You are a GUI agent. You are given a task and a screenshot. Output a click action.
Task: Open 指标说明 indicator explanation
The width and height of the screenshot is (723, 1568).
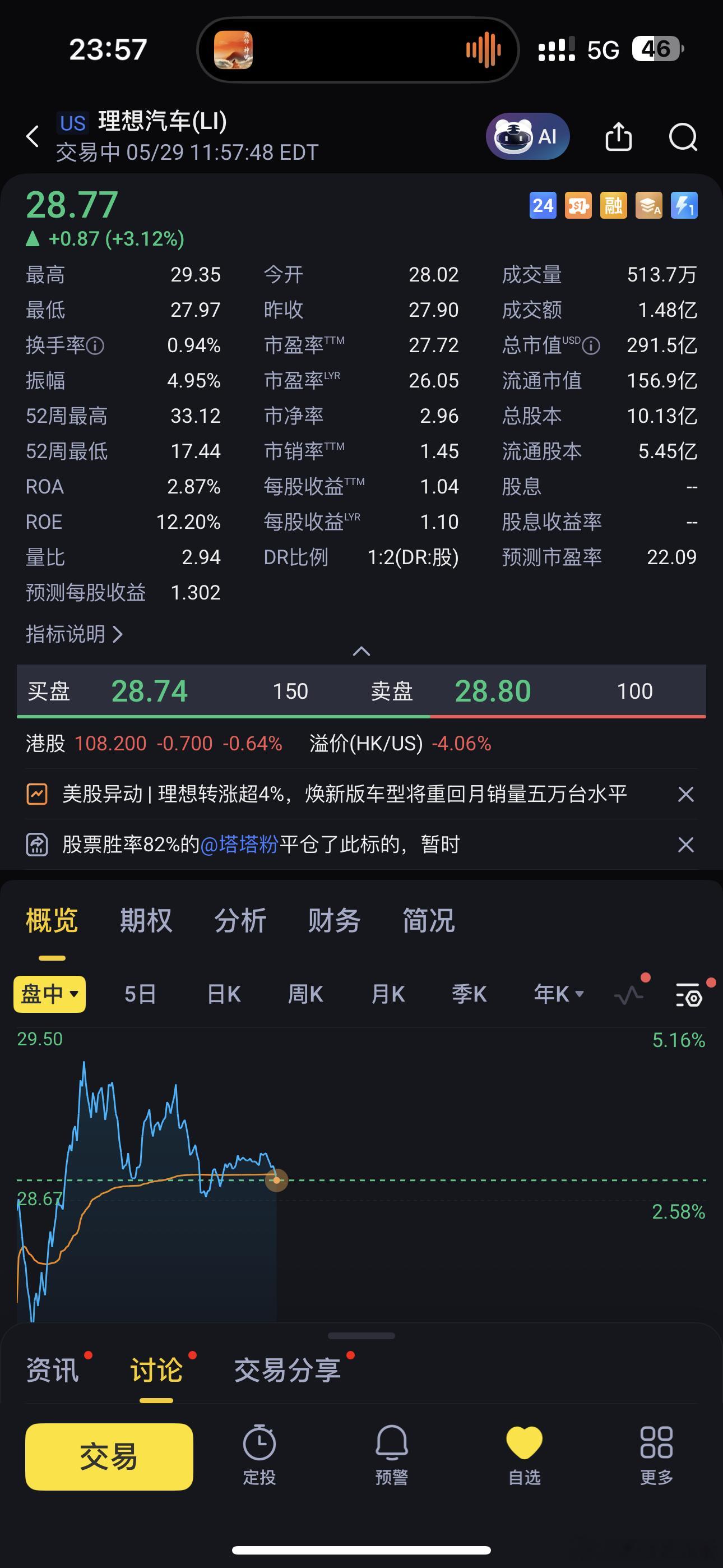point(74,634)
